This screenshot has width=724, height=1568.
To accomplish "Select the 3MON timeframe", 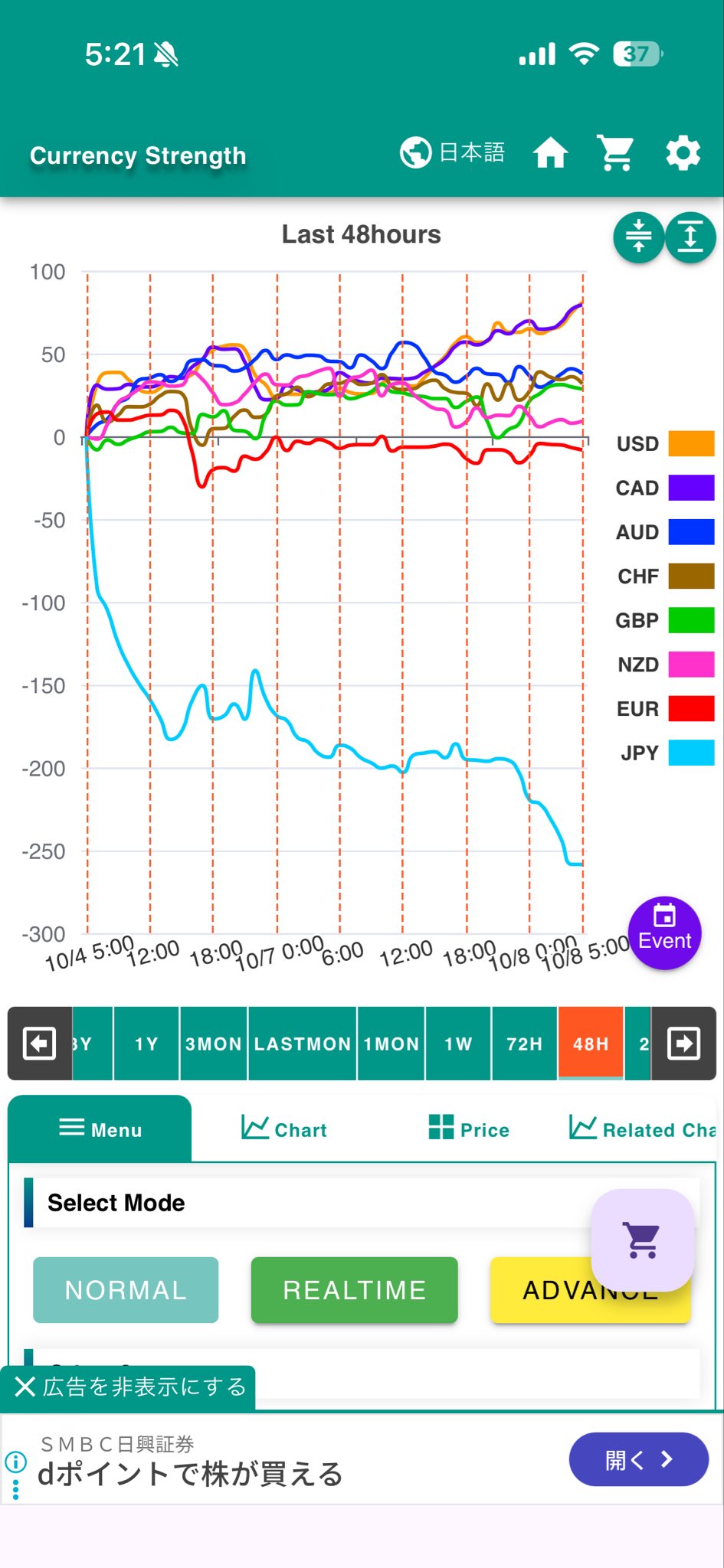I will click(x=213, y=1044).
